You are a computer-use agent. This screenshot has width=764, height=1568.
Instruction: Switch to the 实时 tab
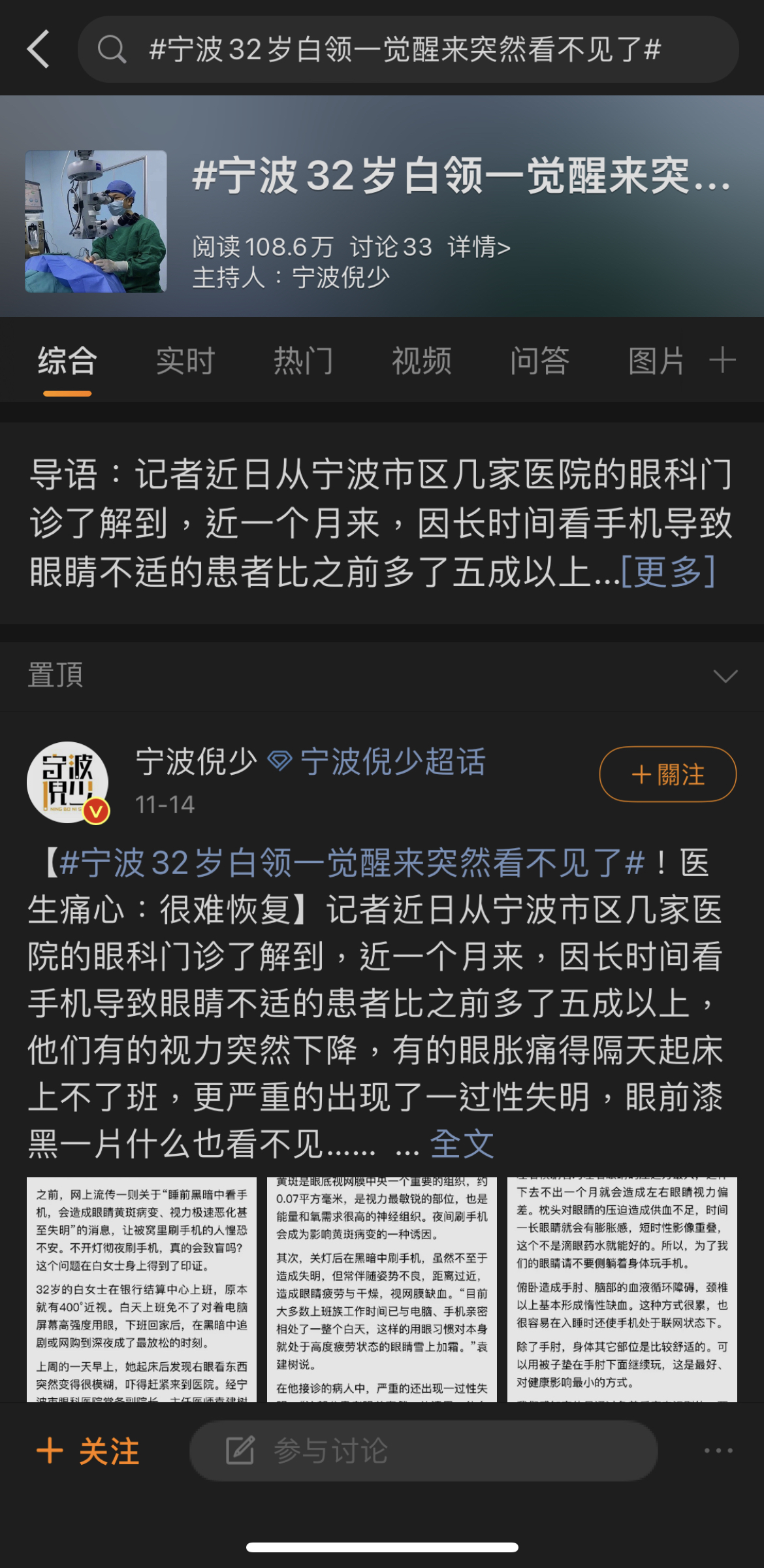point(185,361)
